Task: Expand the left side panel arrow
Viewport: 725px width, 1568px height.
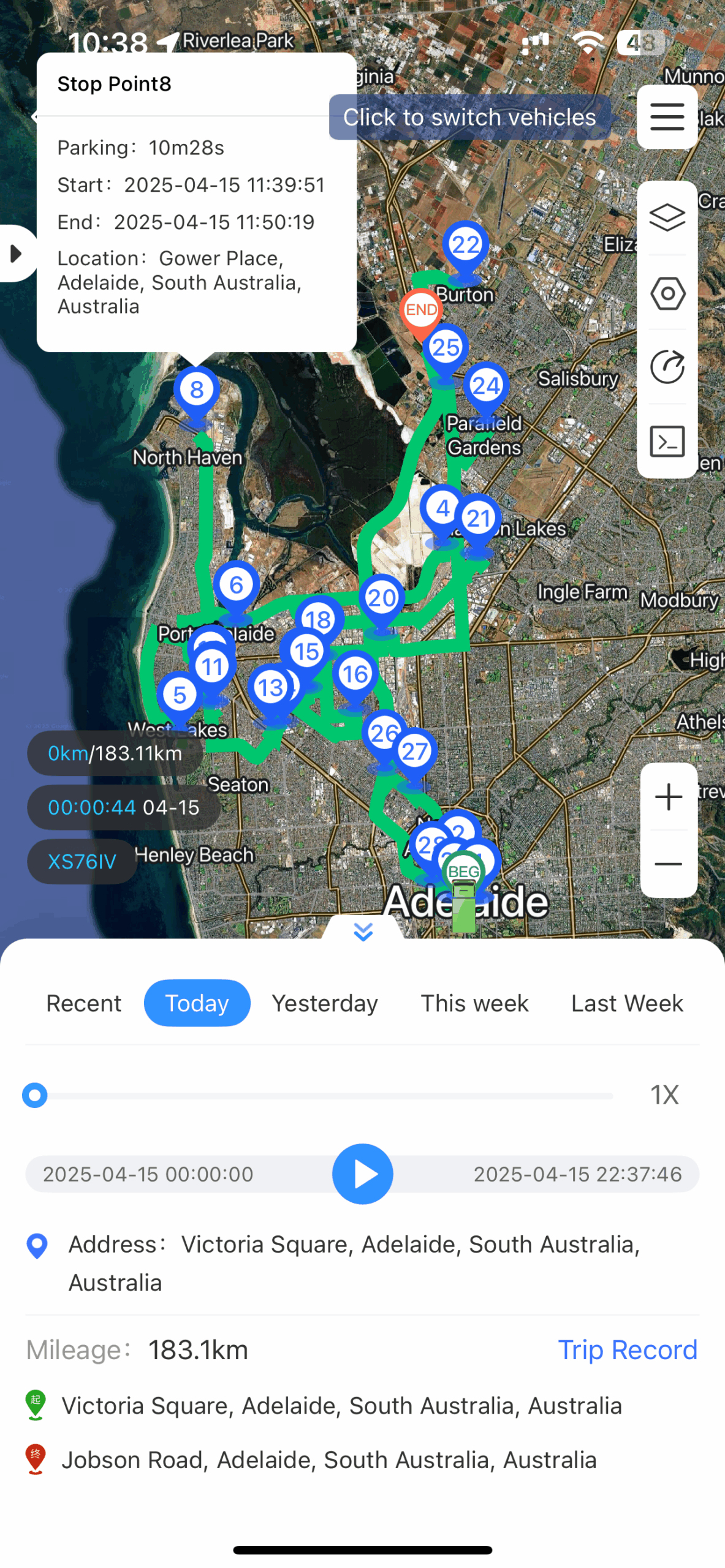Action: click(x=16, y=253)
